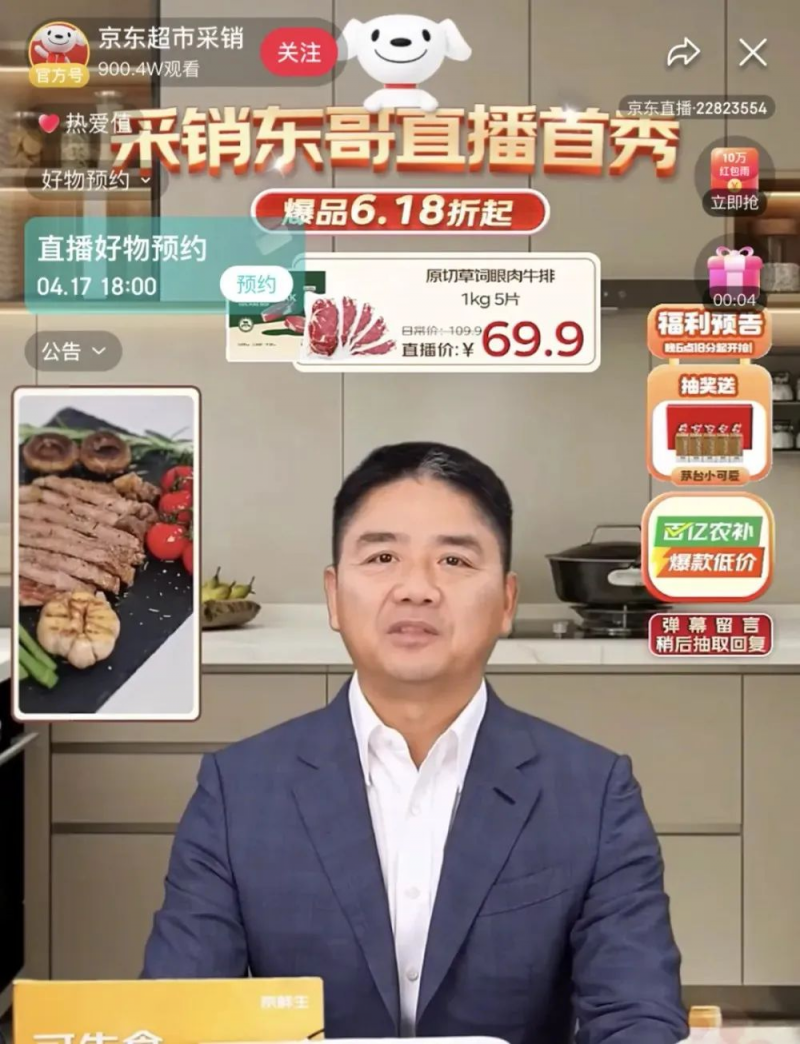
Task: Open the 京东超市采销 host profile avatar
Action: coord(59,50)
